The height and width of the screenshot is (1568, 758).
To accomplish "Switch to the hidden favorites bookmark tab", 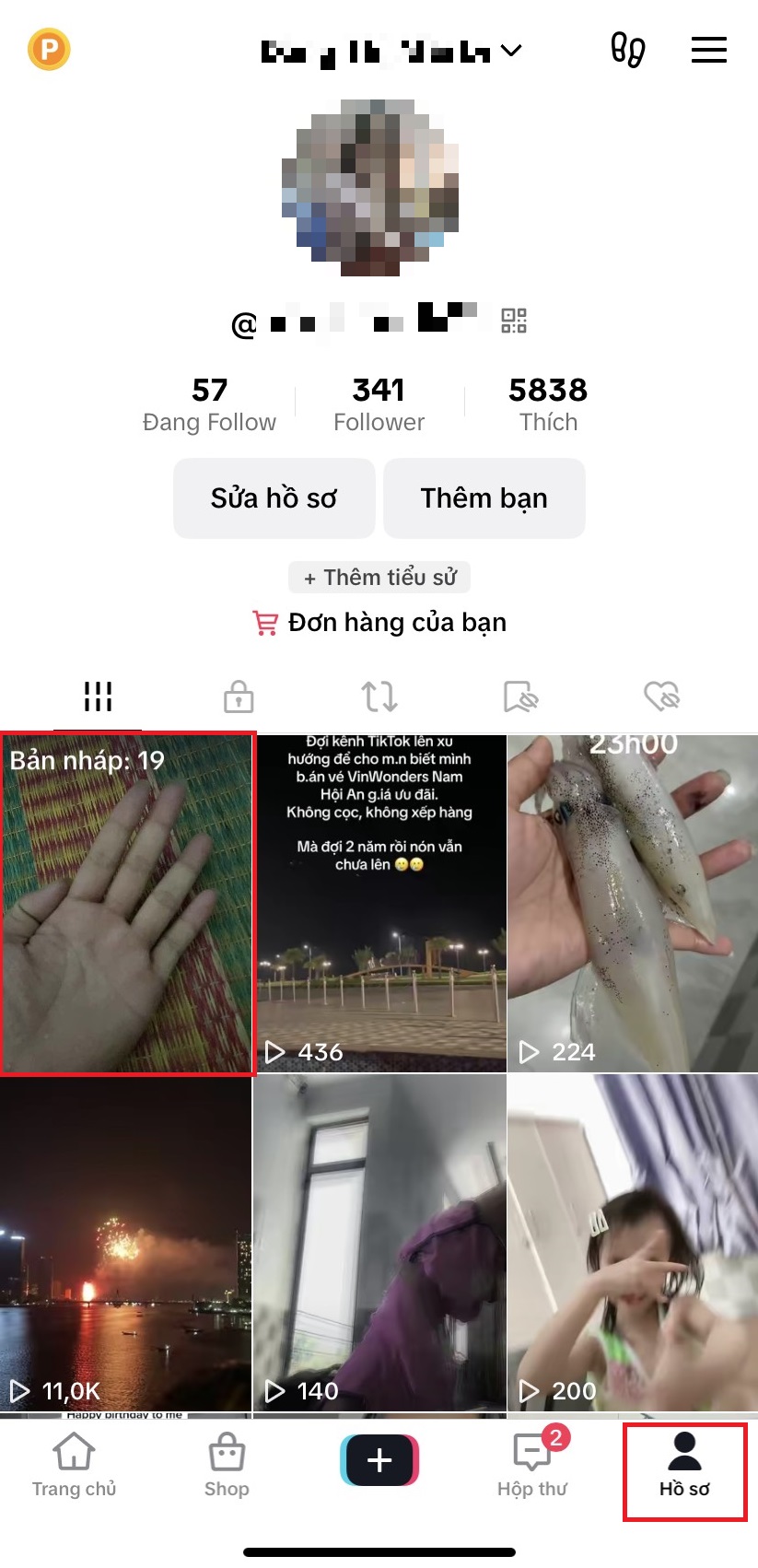I will pos(520,696).
